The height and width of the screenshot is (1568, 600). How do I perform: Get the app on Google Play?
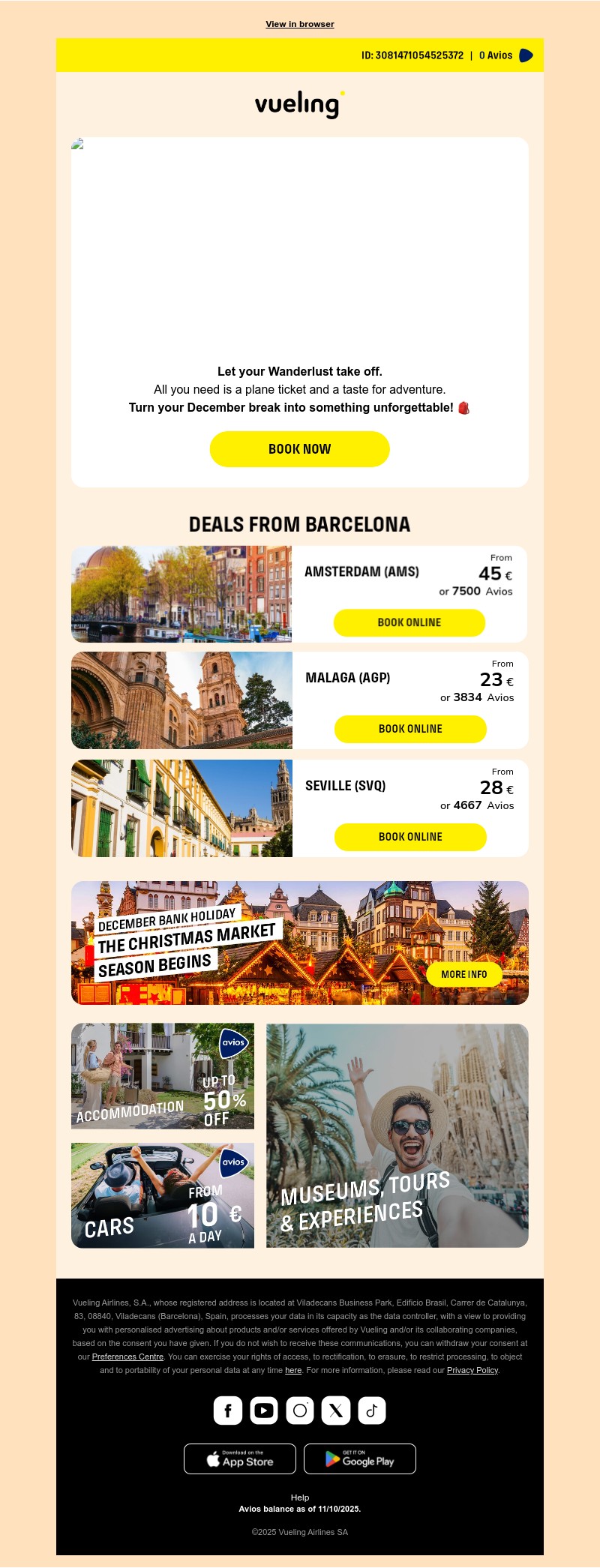click(x=360, y=1459)
